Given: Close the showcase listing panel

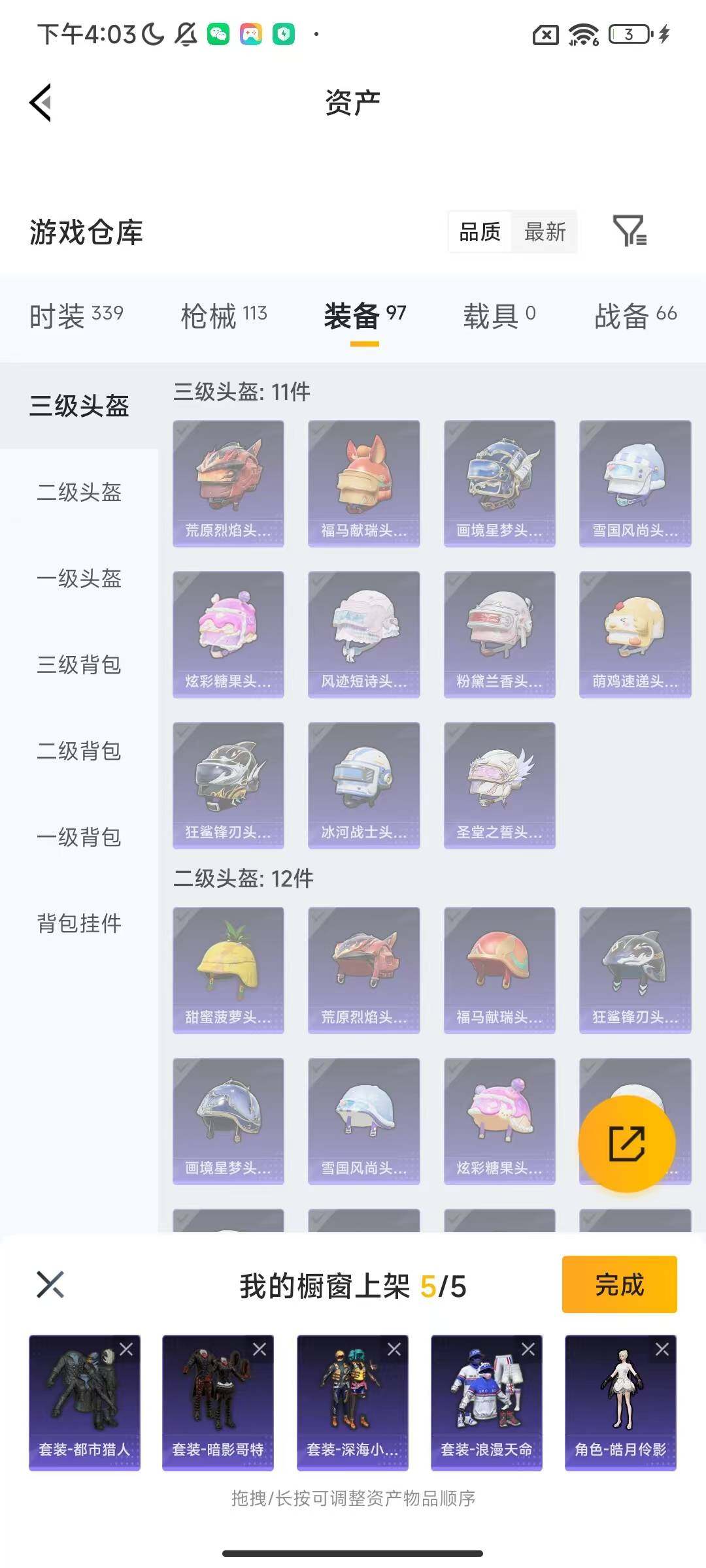Looking at the screenshot, I should (x=47, y=1284).
